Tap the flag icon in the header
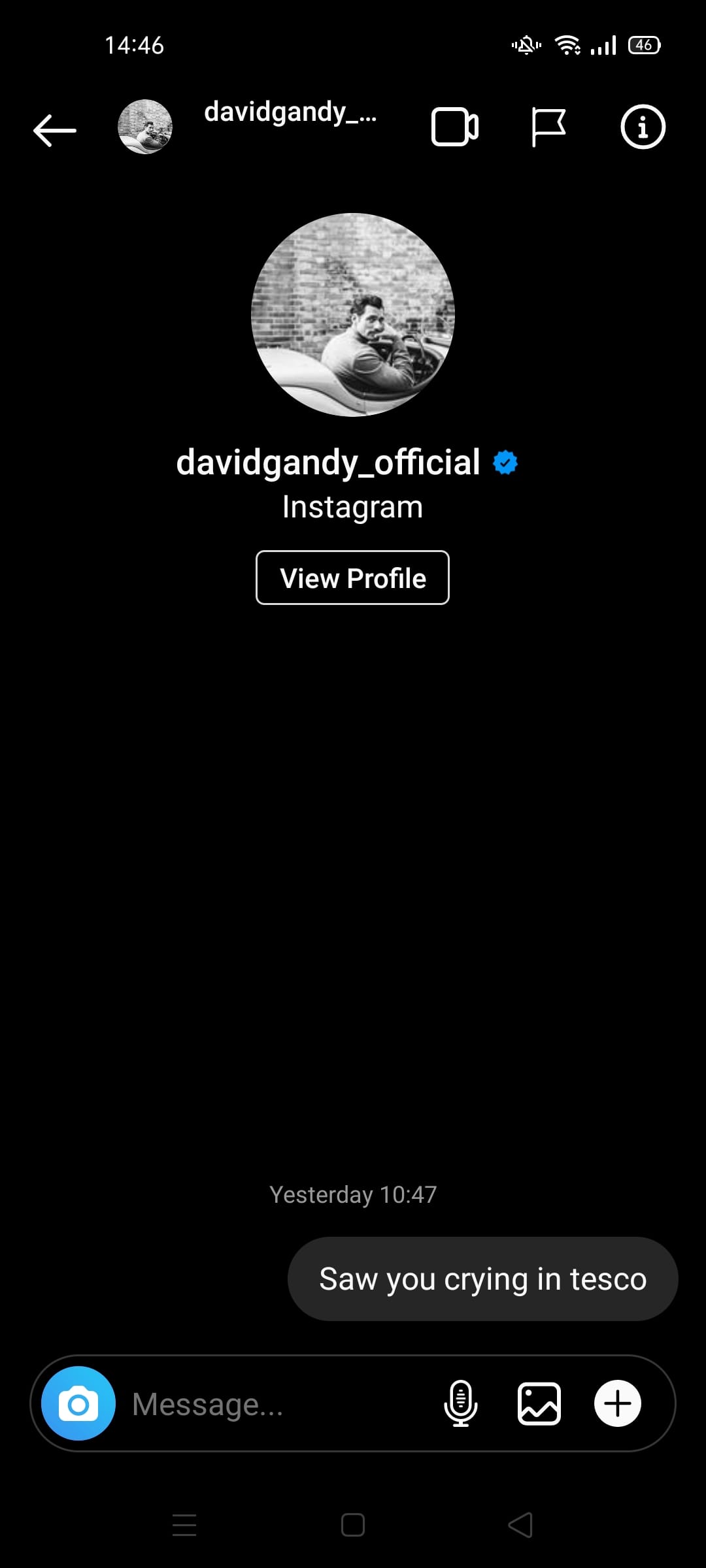Screen dimensions: 706x1568 click(548, 127)
